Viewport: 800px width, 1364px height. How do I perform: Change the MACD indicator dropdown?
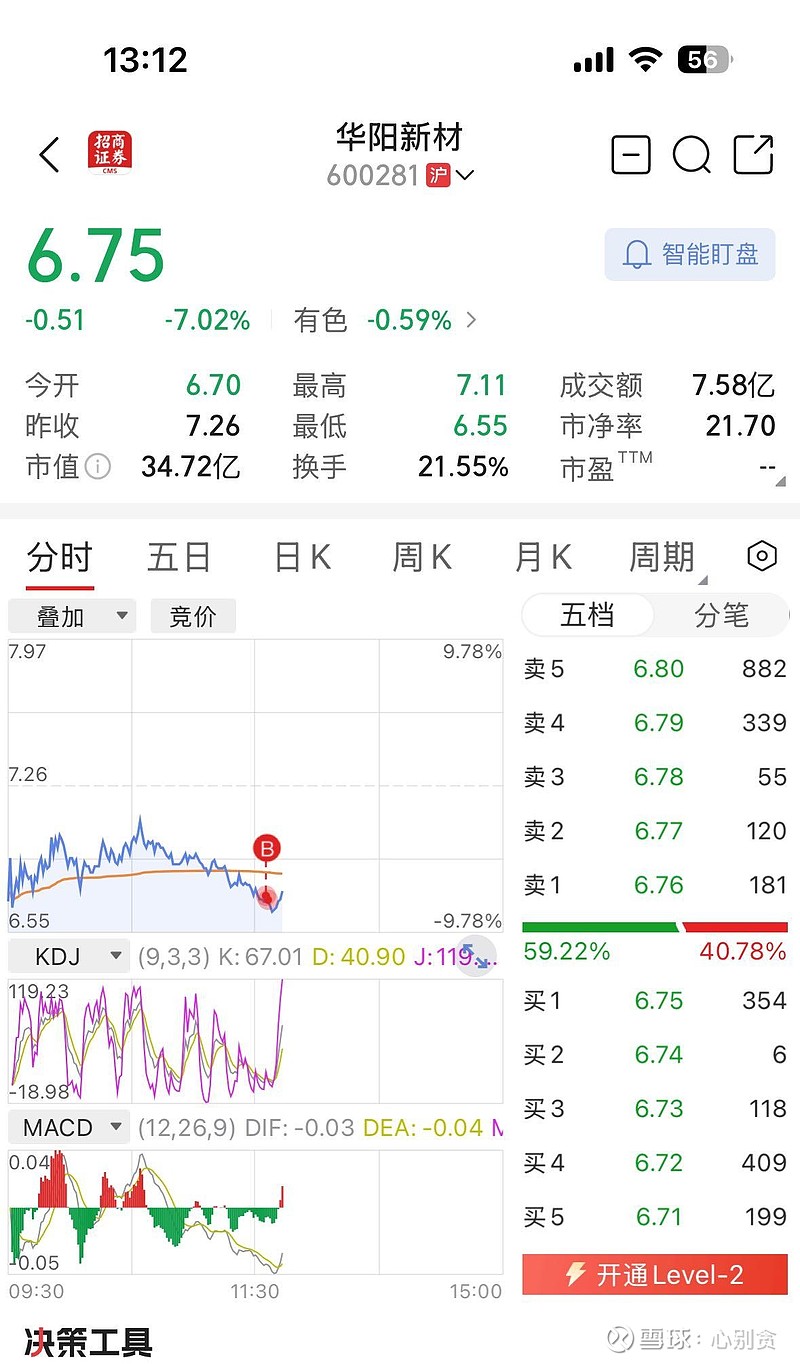(x=70, y=1128)
